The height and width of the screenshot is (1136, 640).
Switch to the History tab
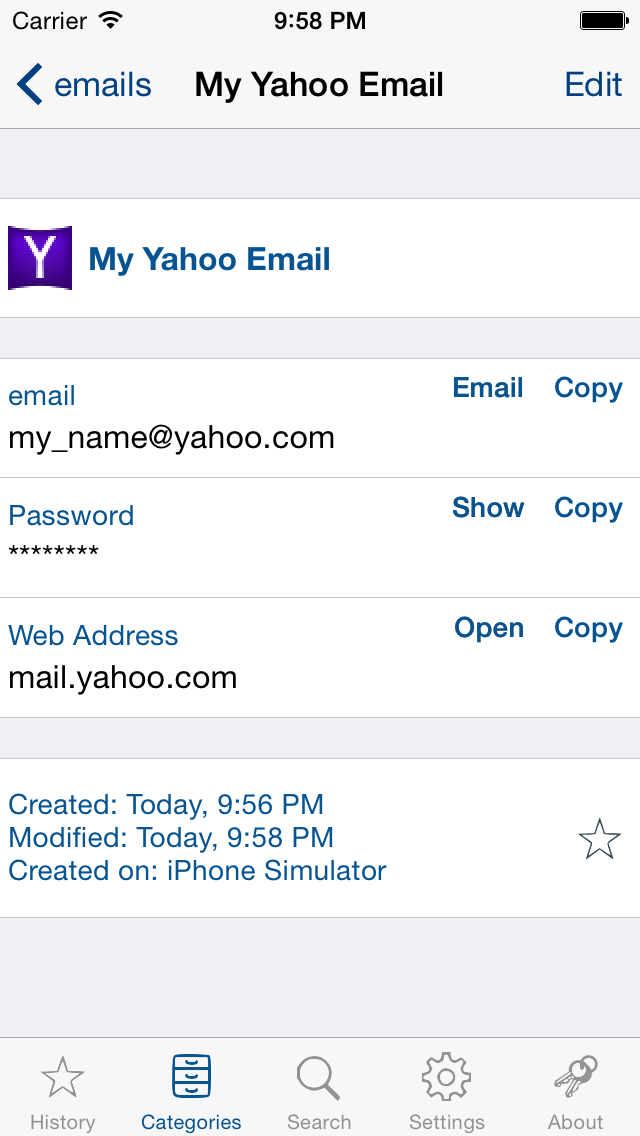62,1092
